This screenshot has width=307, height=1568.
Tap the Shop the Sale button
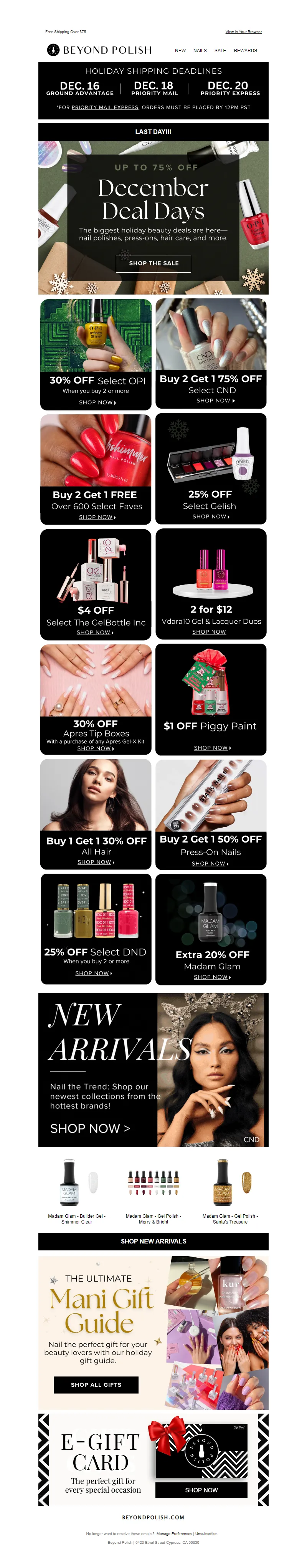[x=153, y=263]
